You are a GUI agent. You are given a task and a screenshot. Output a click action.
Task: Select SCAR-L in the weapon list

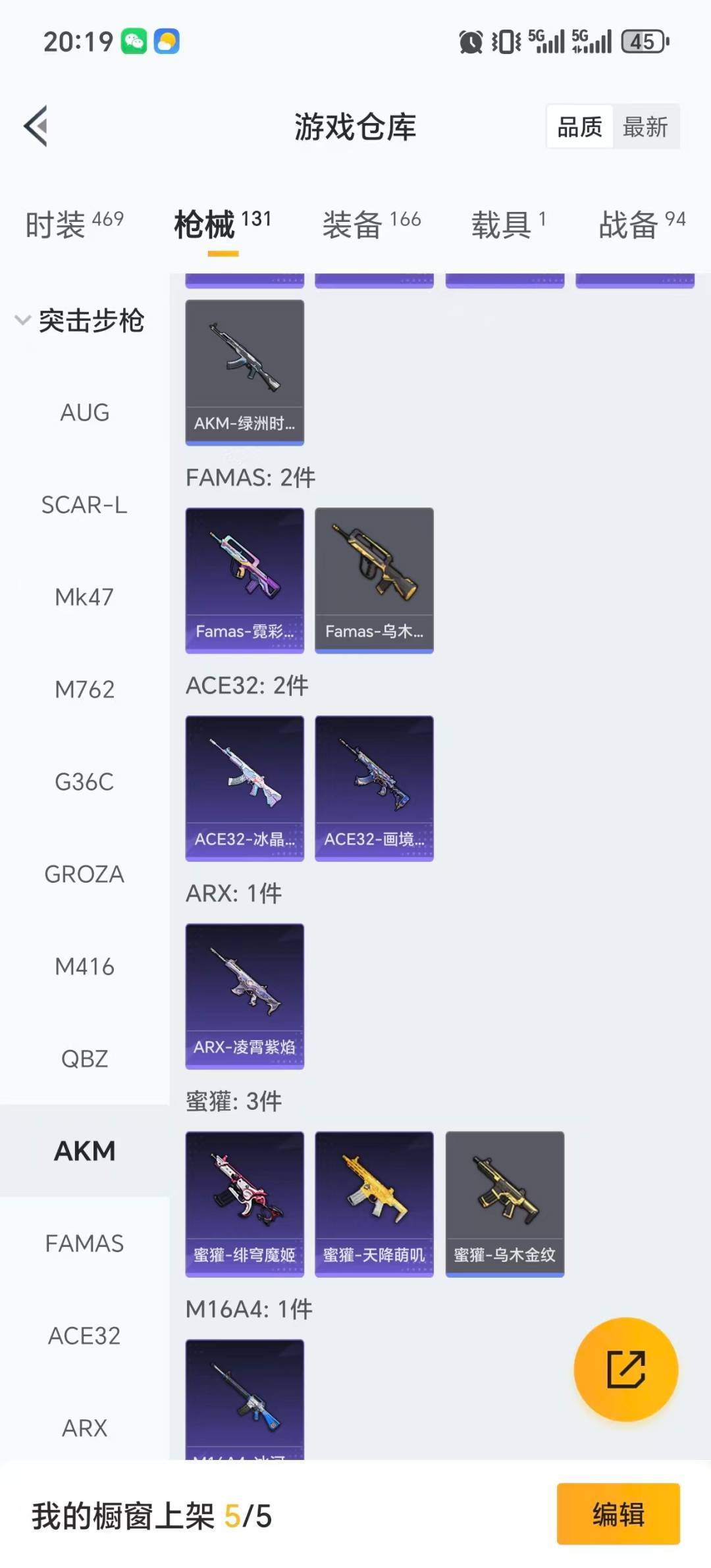84,505
